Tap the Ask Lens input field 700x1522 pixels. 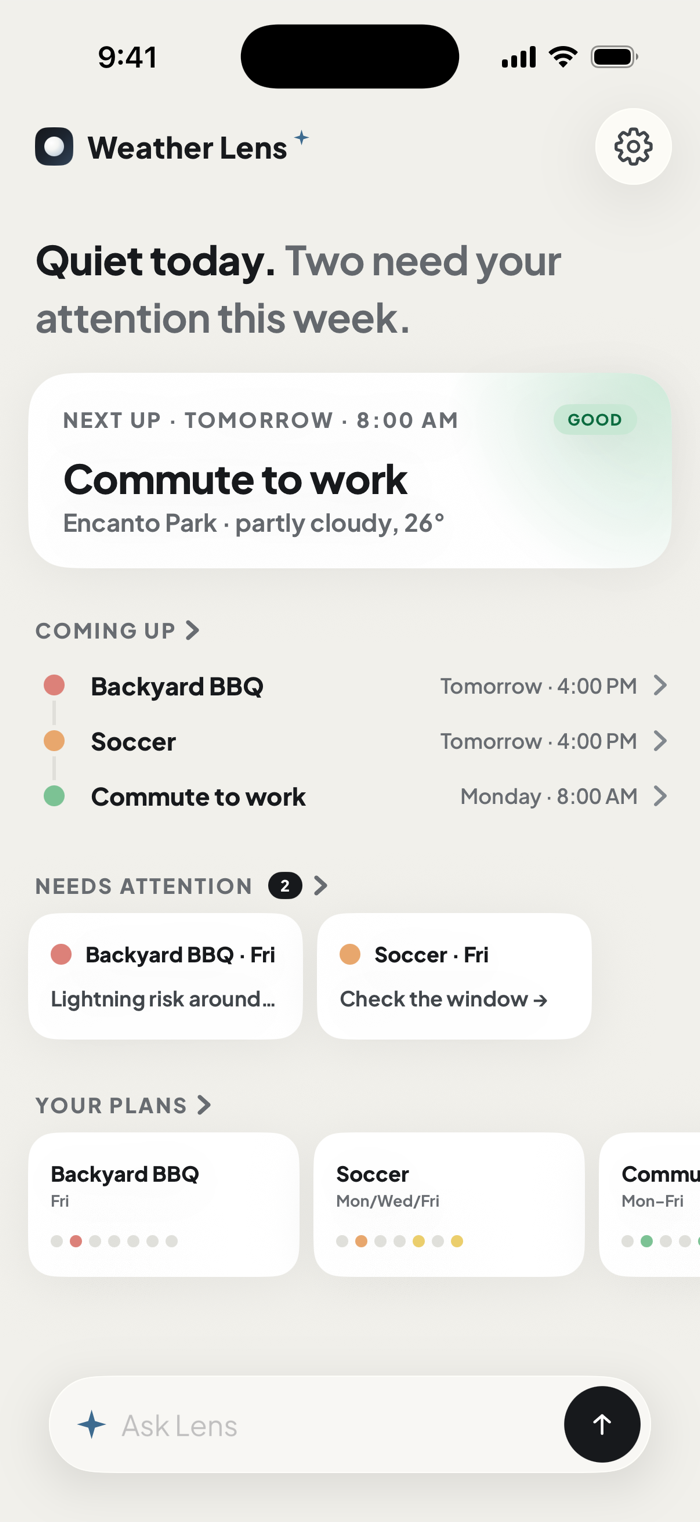click(305, 1425)
